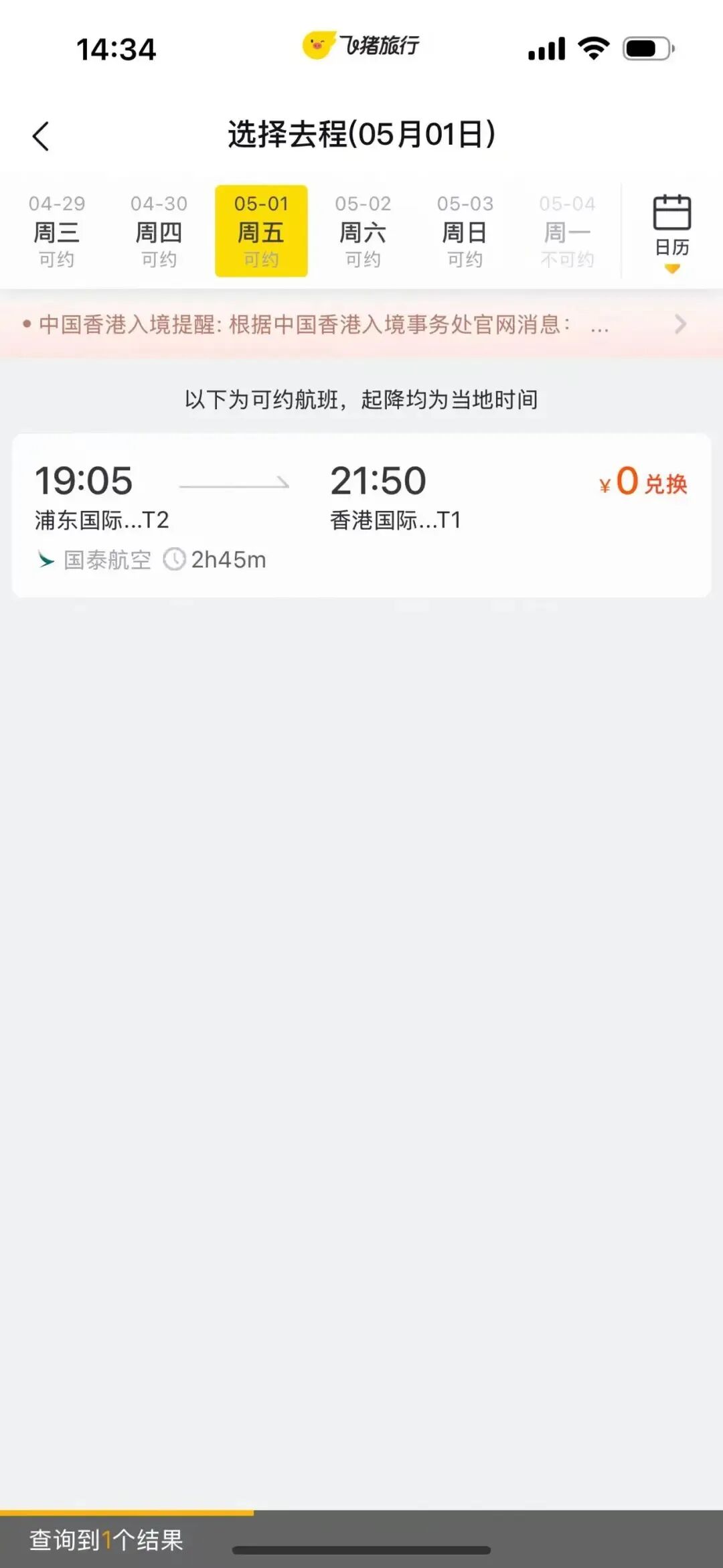Select the 05-01 周五 date tab
Screen dimensions: 723x1568
coord(261,231)
